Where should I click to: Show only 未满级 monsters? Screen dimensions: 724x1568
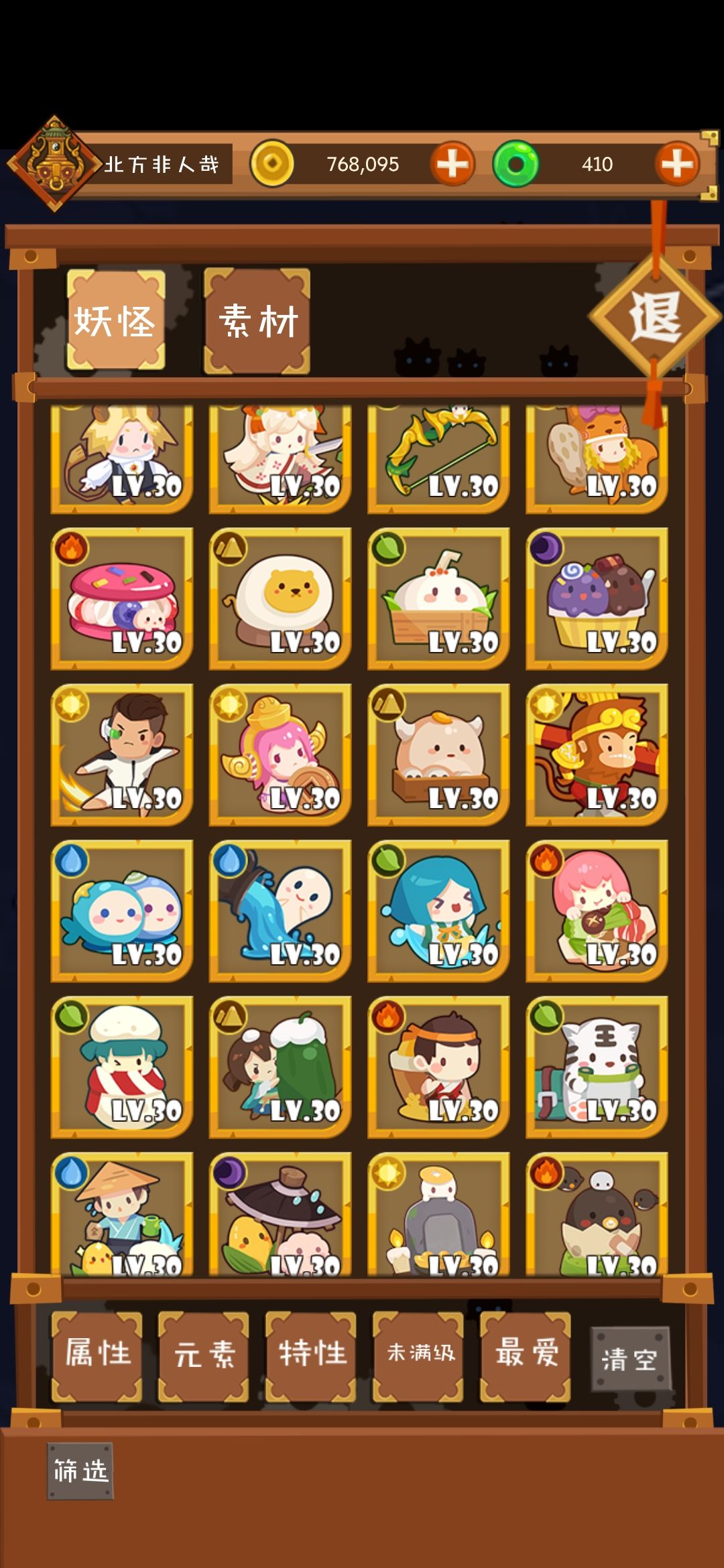tap(418, 1357)
